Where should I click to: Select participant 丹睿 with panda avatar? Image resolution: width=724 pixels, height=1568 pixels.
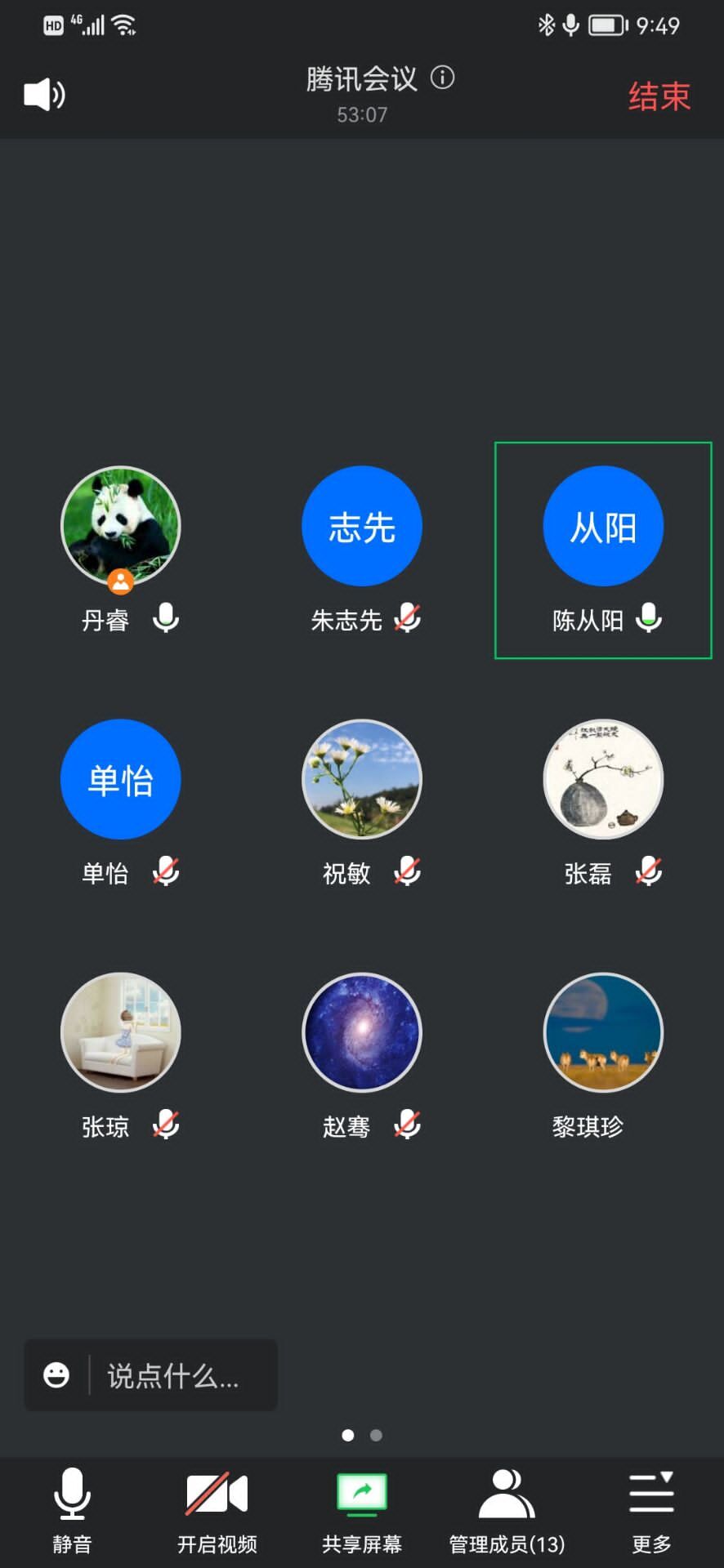click(x=121, y=526)
